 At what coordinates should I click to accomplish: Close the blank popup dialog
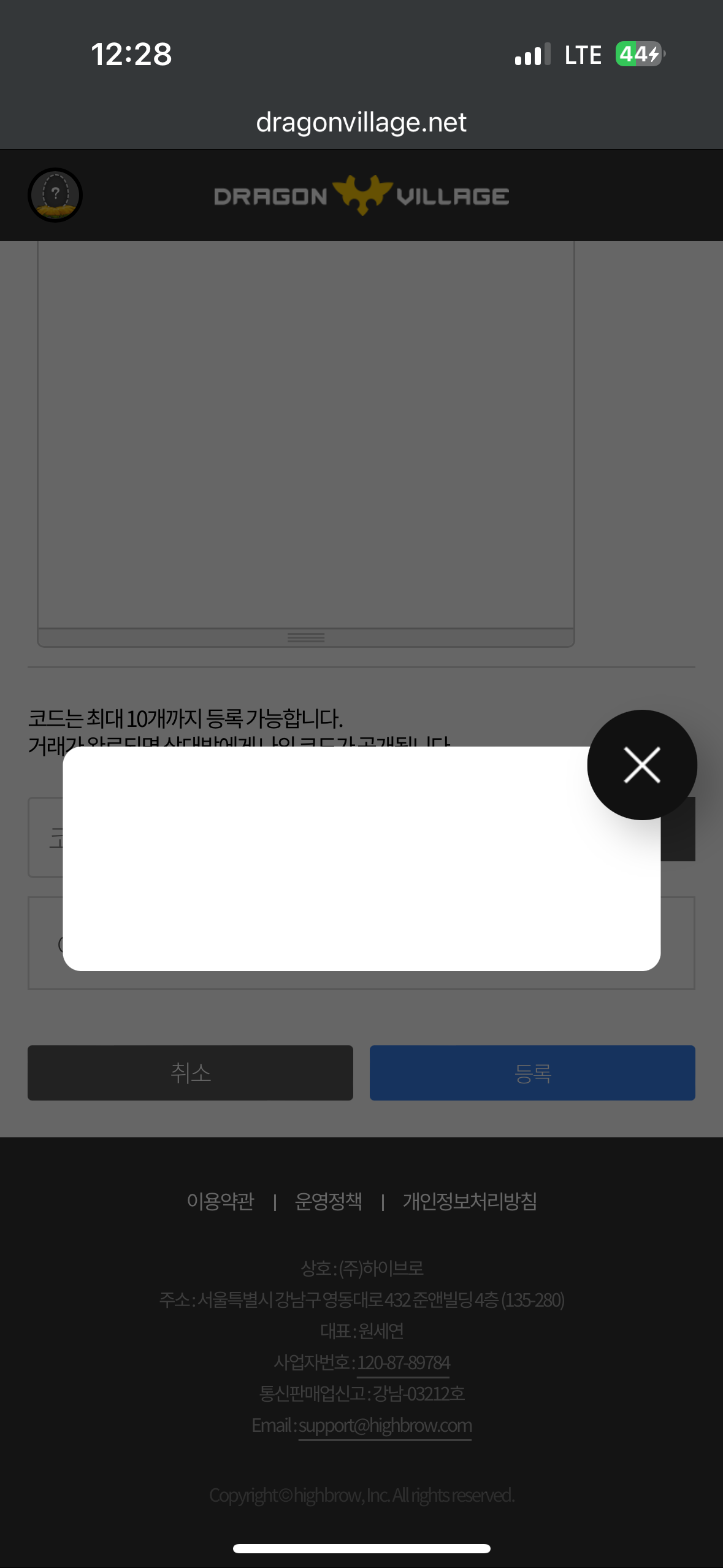pos(642,764)
